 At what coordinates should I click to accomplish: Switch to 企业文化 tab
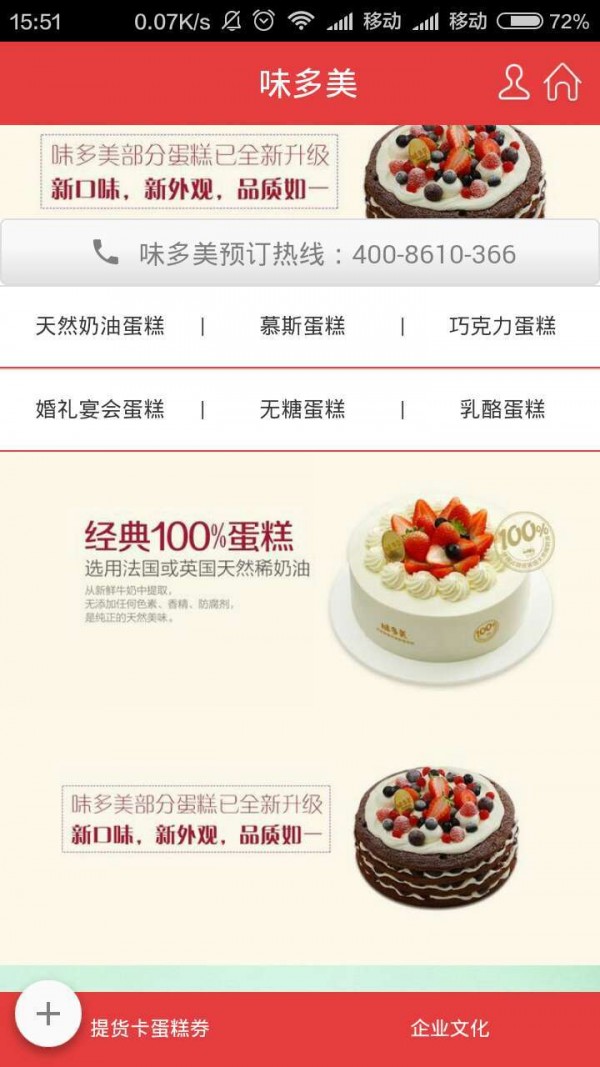click(450, 1028)
